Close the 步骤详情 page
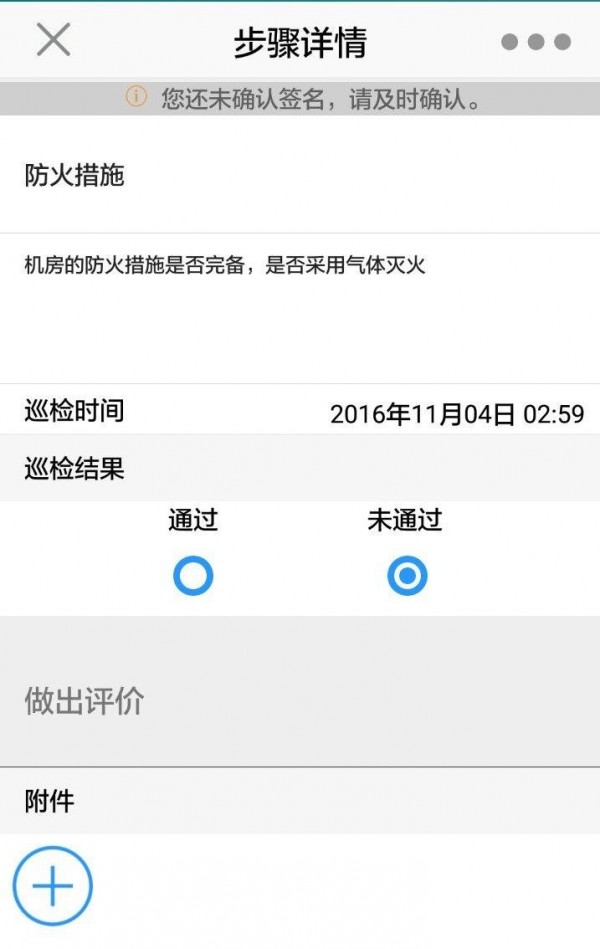The width and height of the screenshot is (600, 949). click(52, 40)
